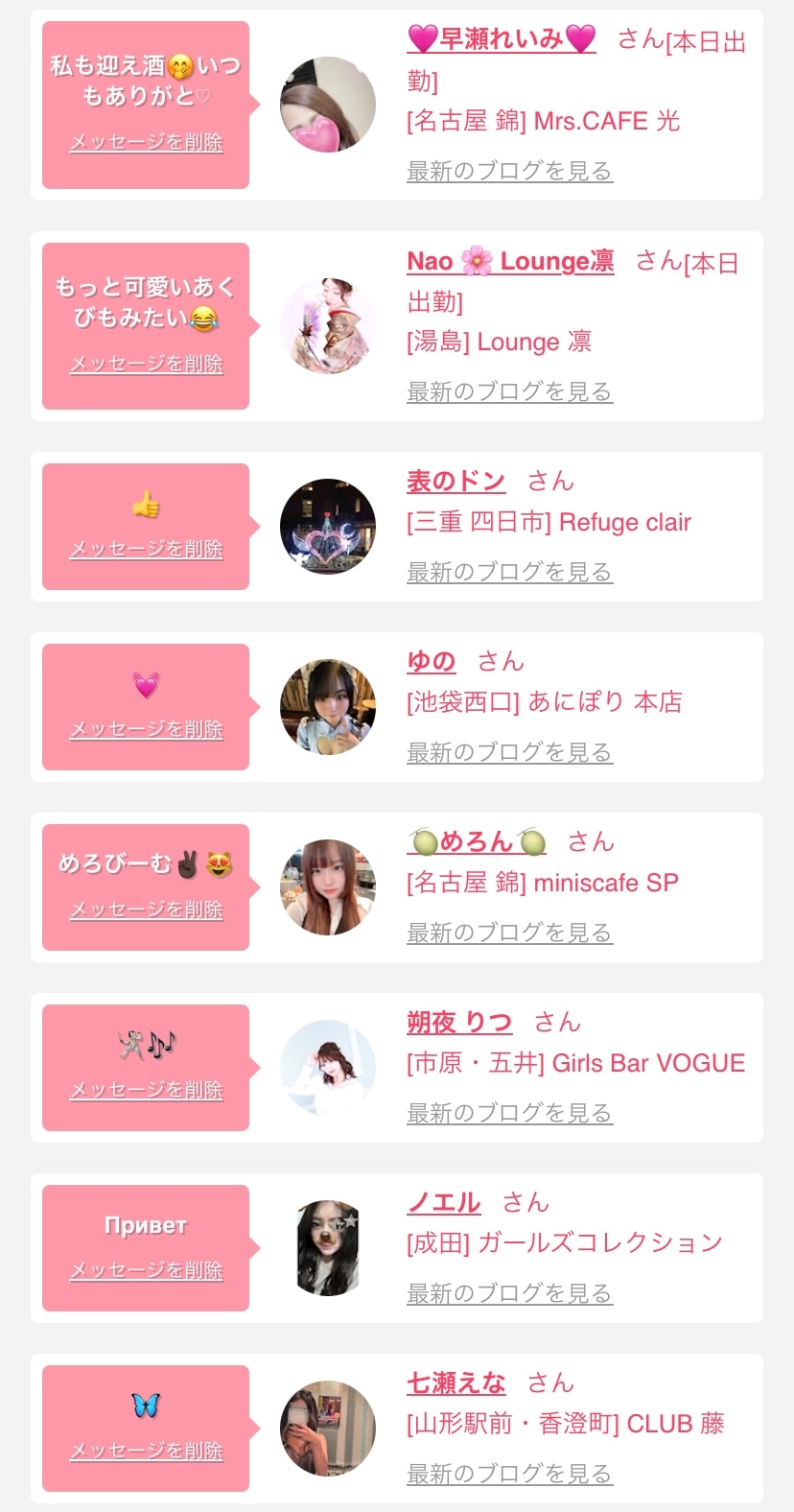Delete the Привет message to ノエル
Viewport: 794px width, 1512px height.
tap(146, 1271)
